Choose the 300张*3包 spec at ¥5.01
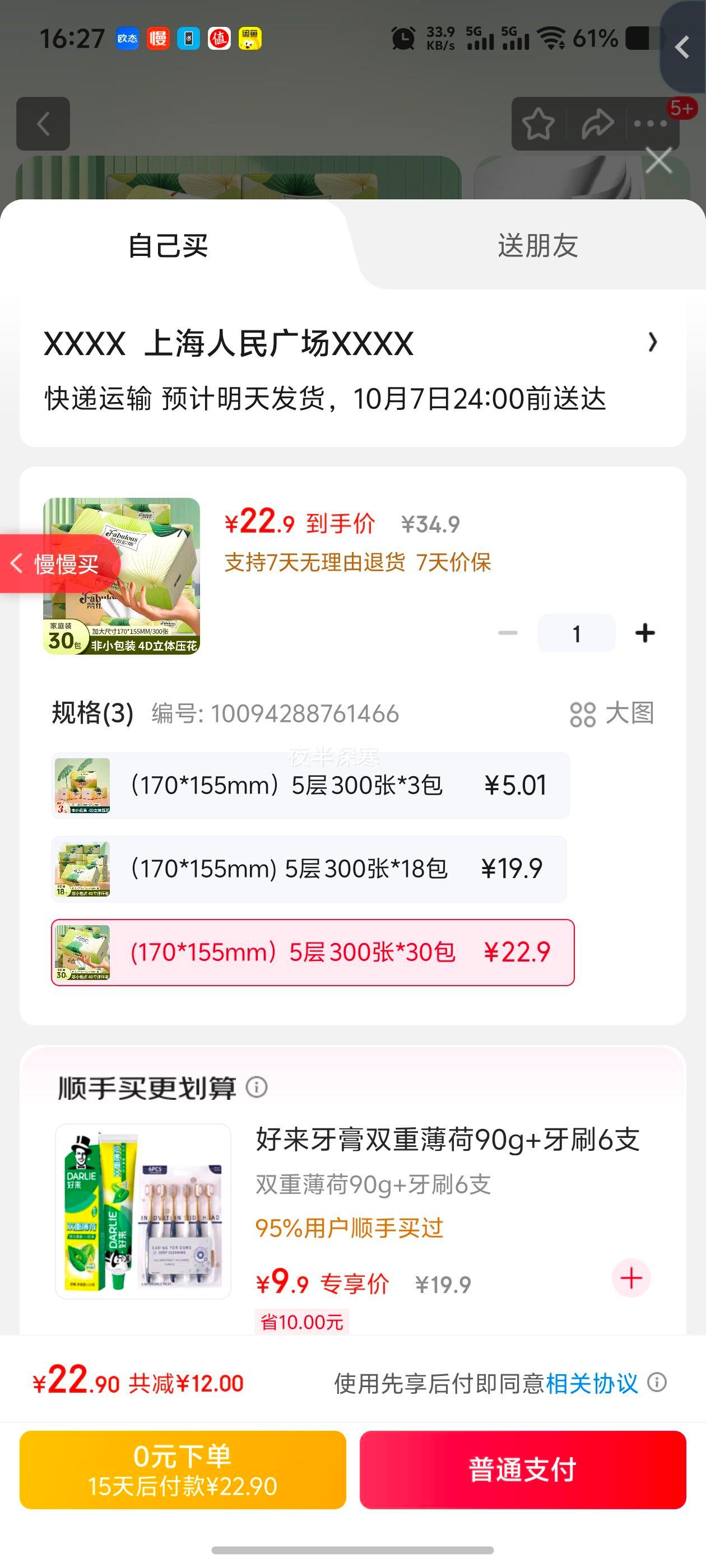 click(310, 785)
